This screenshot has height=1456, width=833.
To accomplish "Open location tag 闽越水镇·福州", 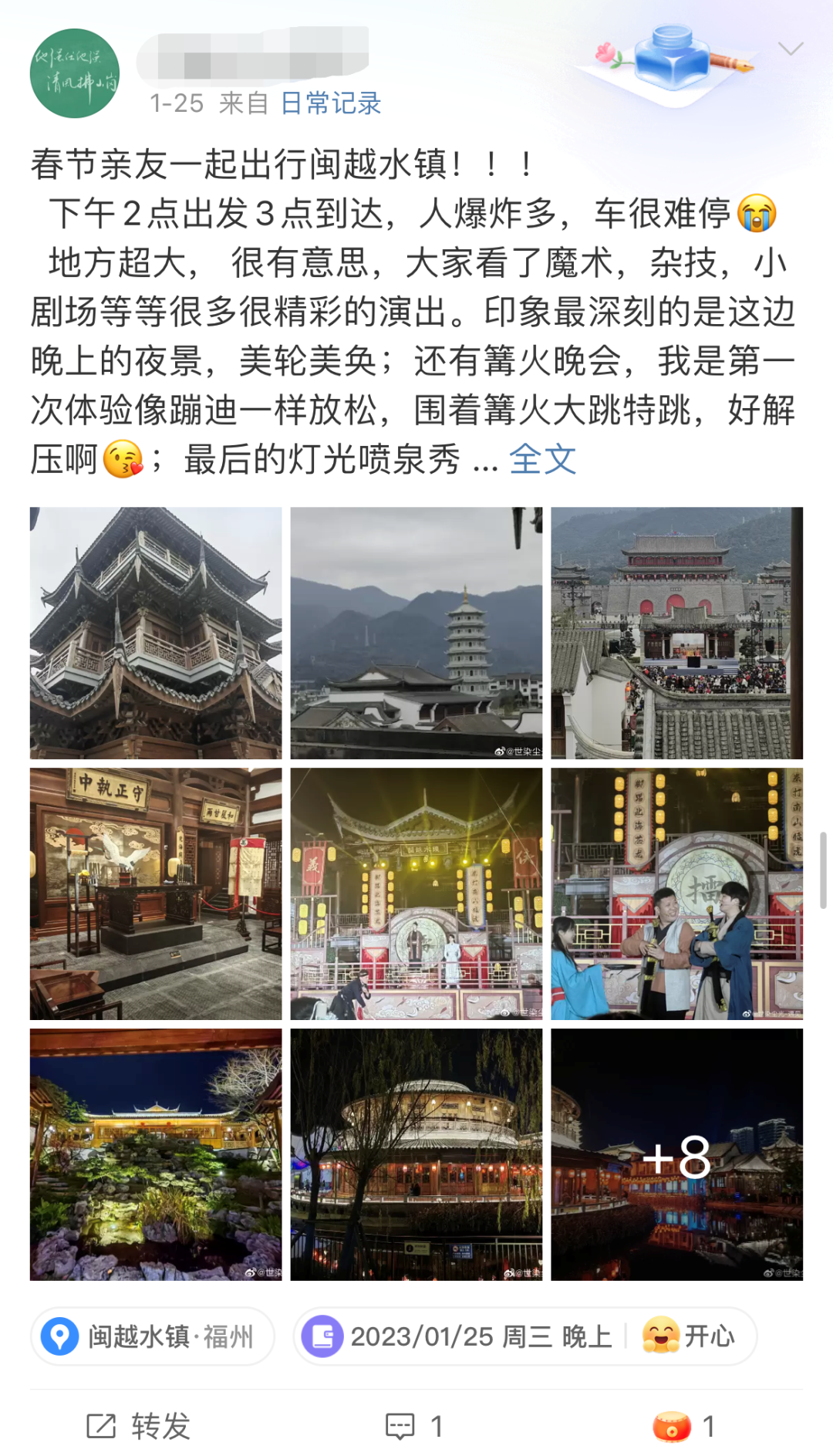I will [x=153, y=1336].
